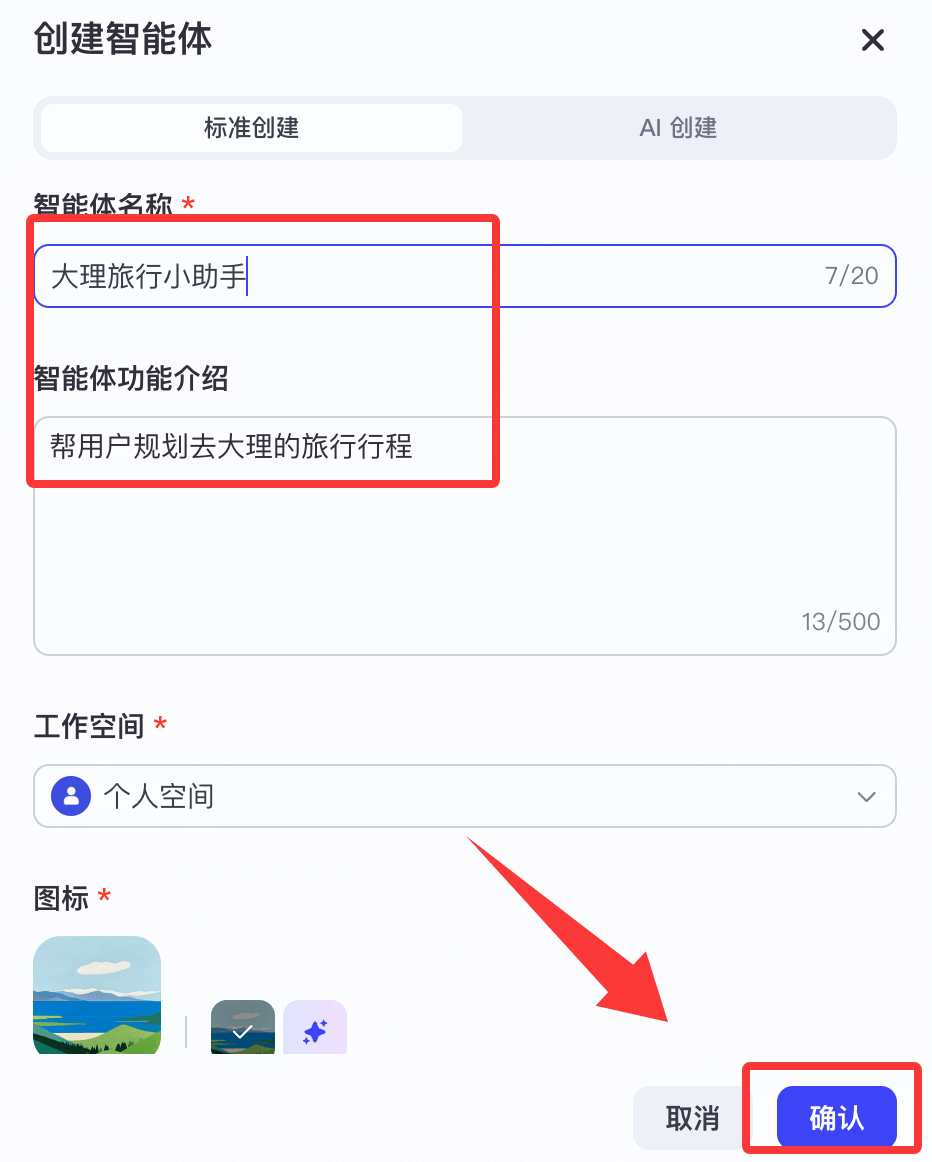Screen dimensions: 932x1162
Task: Tap the large landscape icon preview
Action: 97,995
